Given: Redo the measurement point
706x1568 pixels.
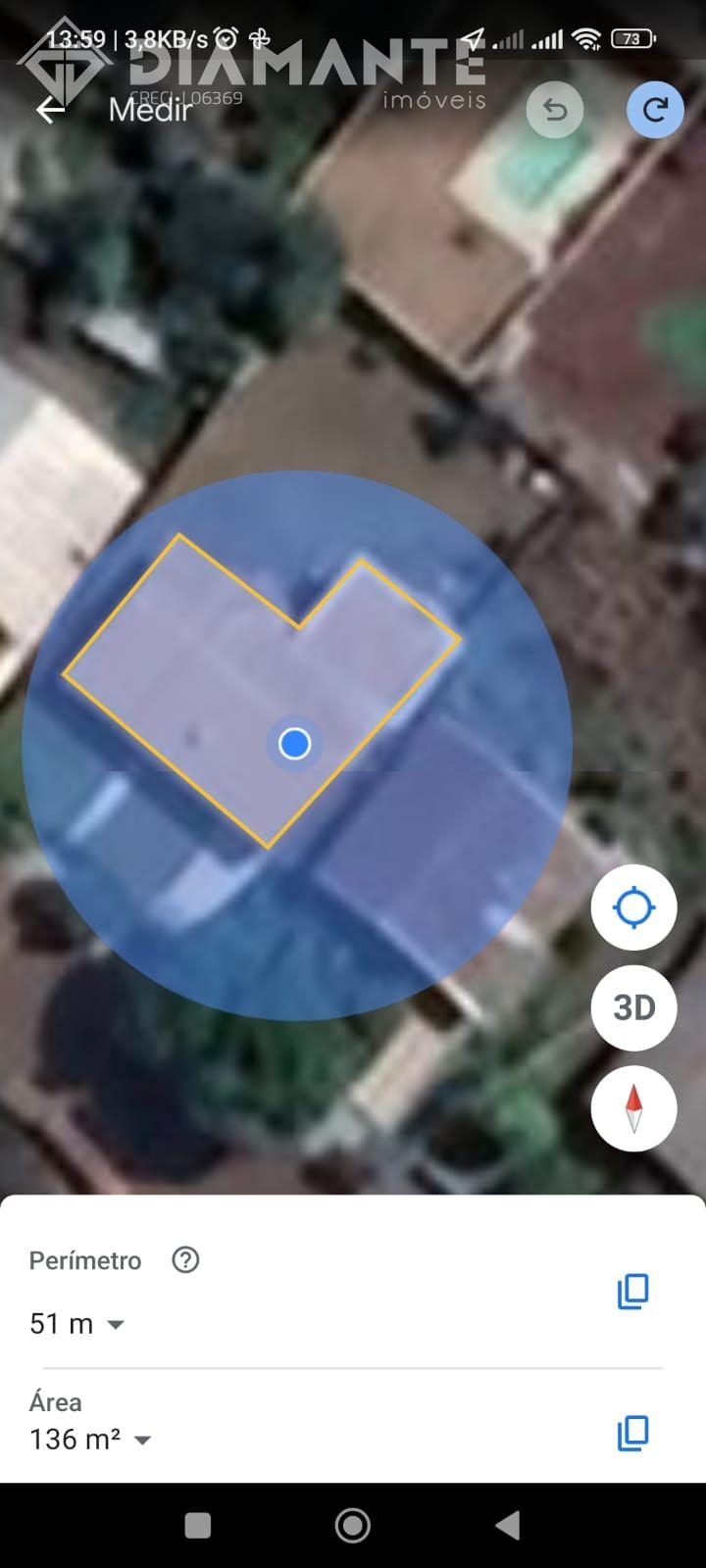Looking at the screenshot, I should 655,110.
